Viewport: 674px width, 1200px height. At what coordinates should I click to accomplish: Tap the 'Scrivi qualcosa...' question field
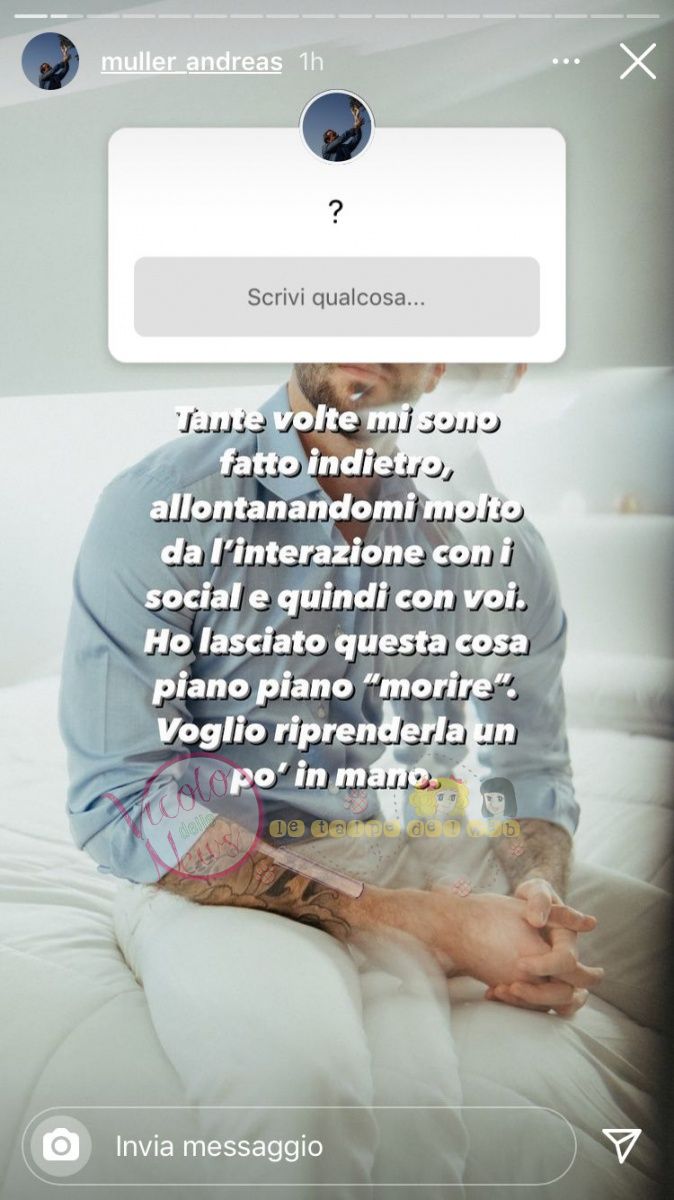336,297
